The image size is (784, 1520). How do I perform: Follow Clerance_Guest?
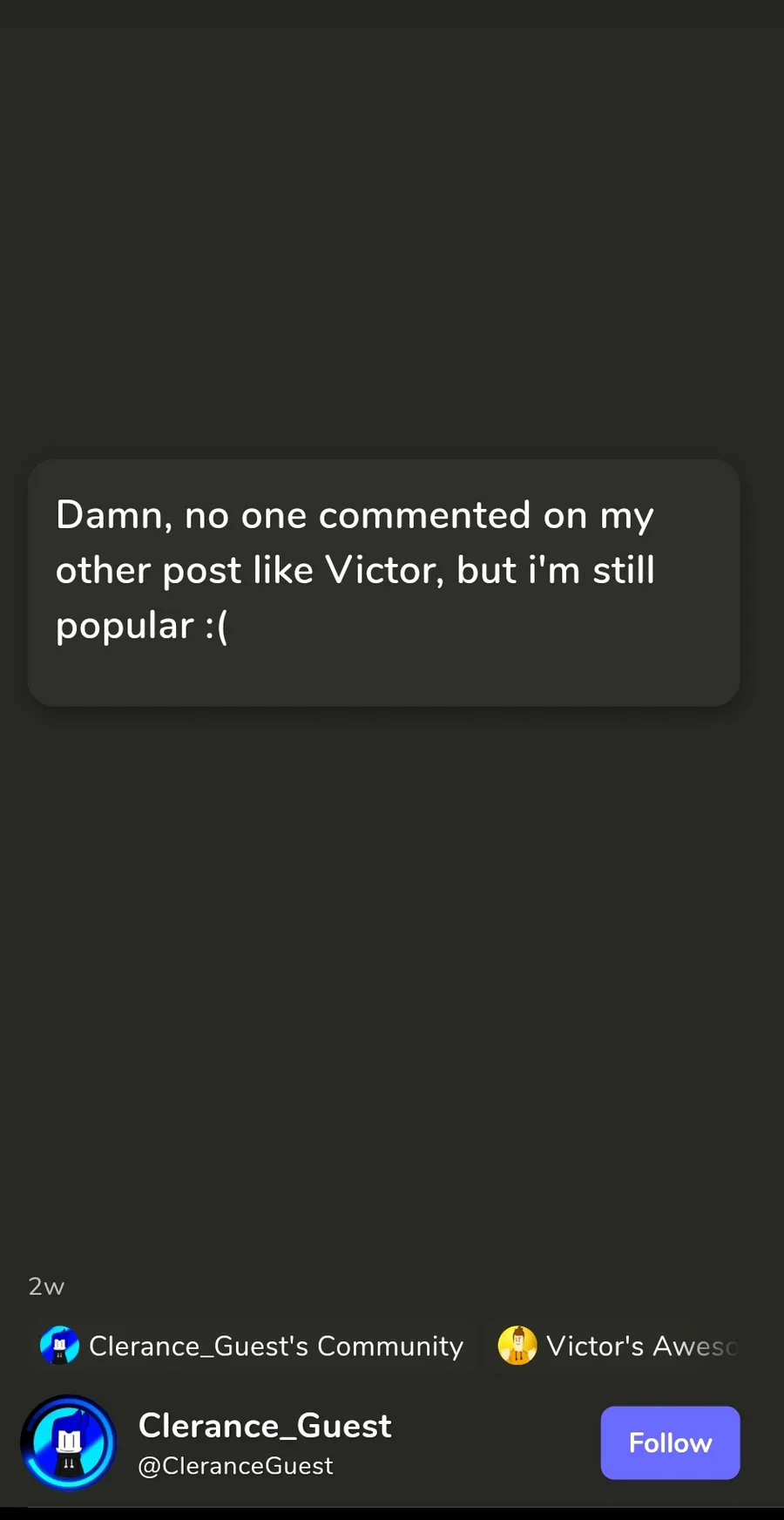click(669, 1442)
